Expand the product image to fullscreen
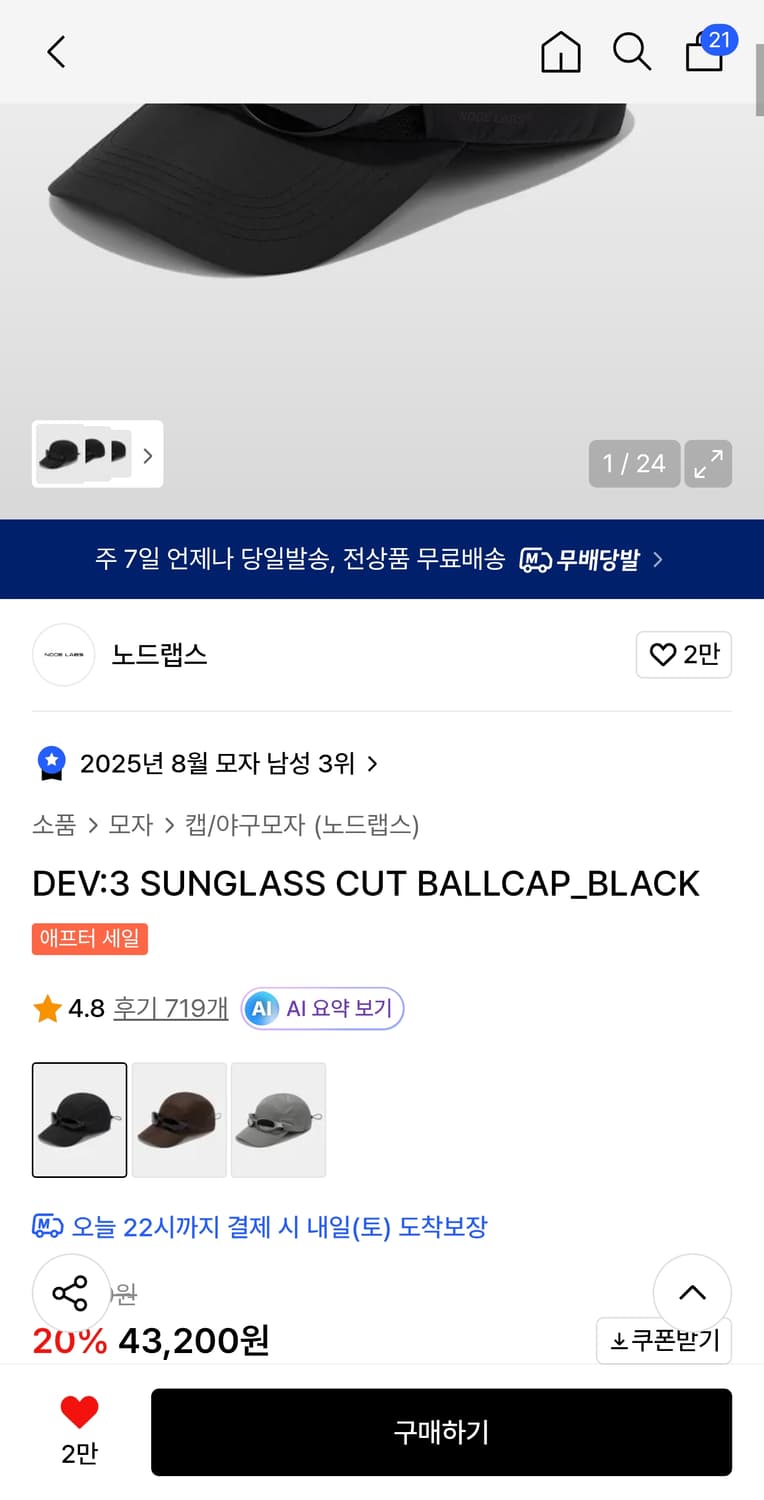764x1500 pixels. [708, 464]
